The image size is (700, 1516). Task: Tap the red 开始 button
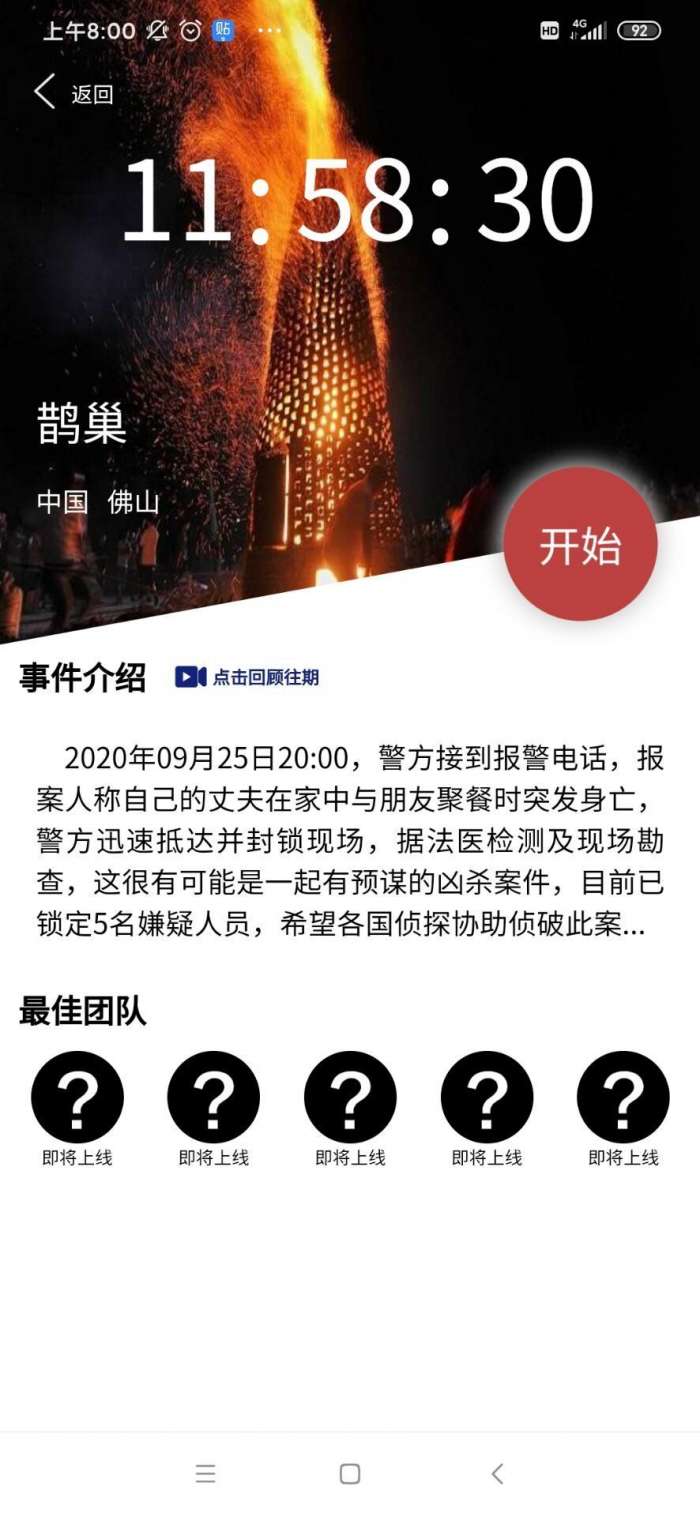580,545
